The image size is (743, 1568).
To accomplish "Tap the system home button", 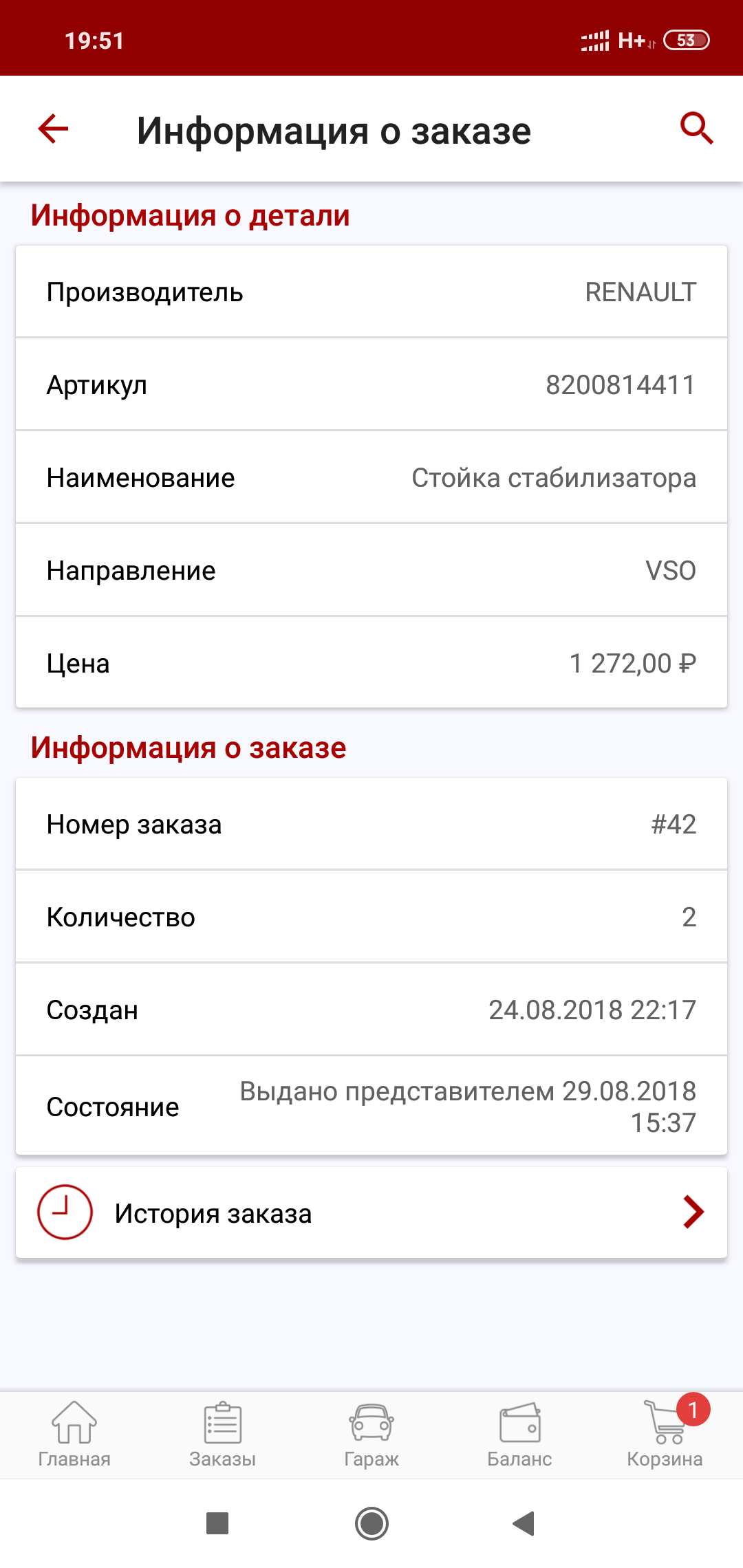I will pos(371,1523).
